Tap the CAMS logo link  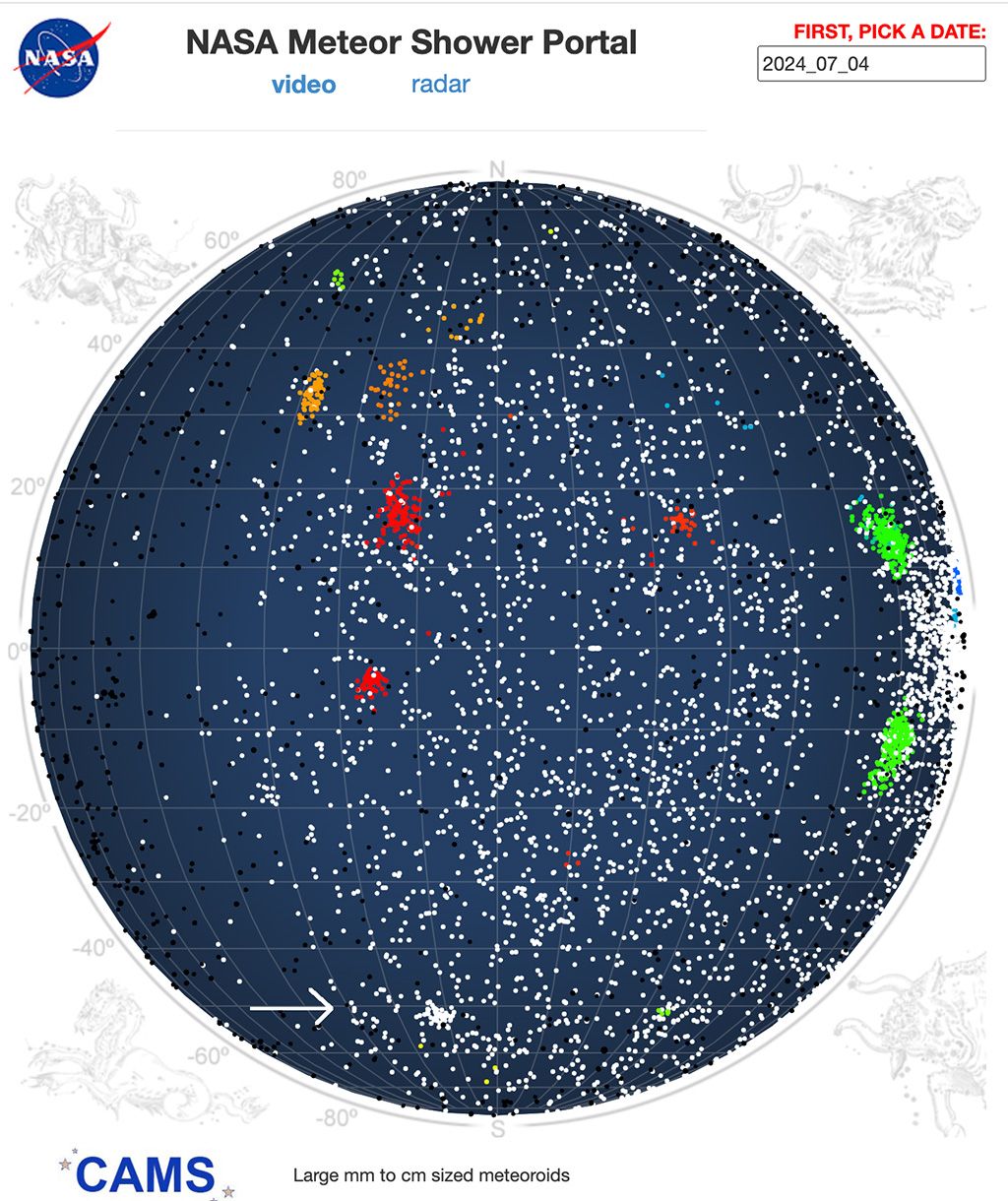[146, 1173]
